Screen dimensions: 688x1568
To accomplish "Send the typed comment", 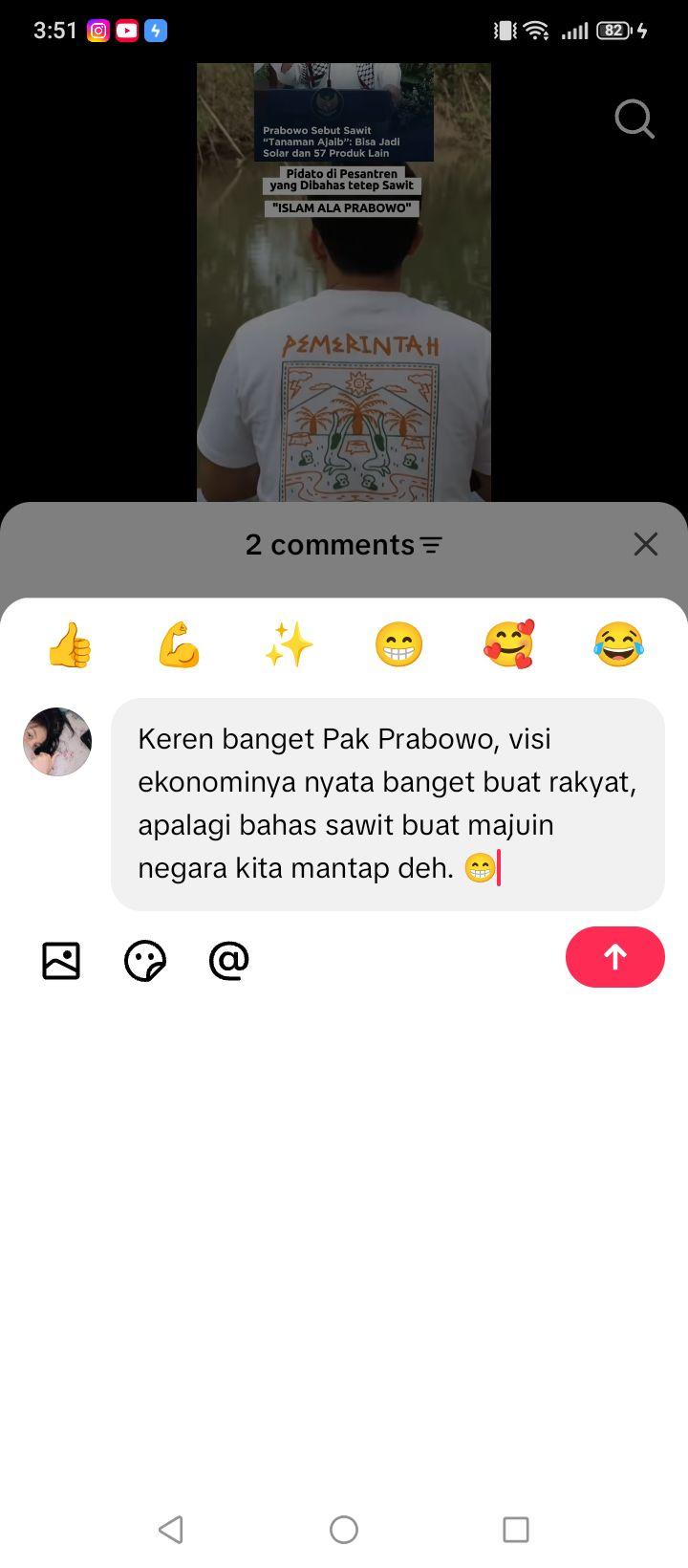I will coord(614,957).
